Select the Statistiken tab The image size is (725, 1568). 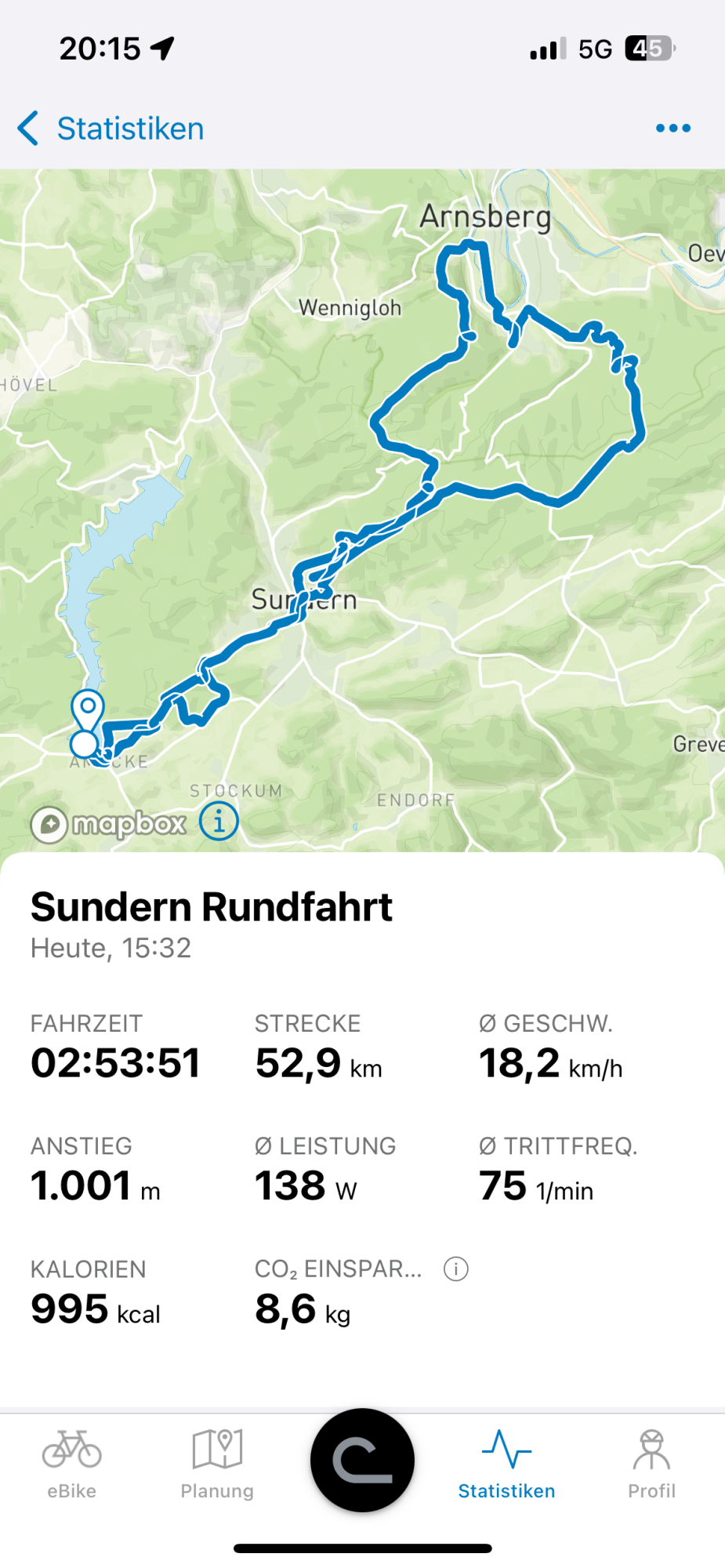pos(506,1463)
